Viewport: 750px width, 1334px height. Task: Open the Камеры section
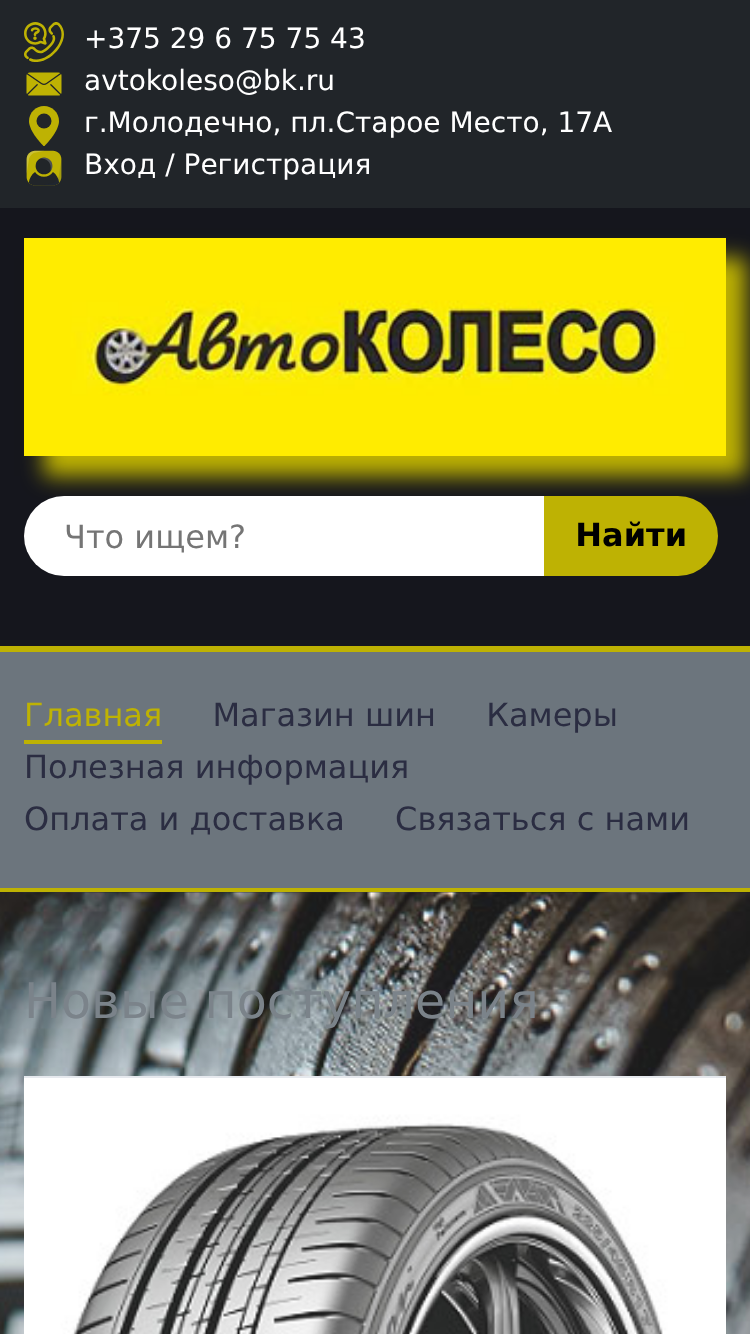coord(552,716)
